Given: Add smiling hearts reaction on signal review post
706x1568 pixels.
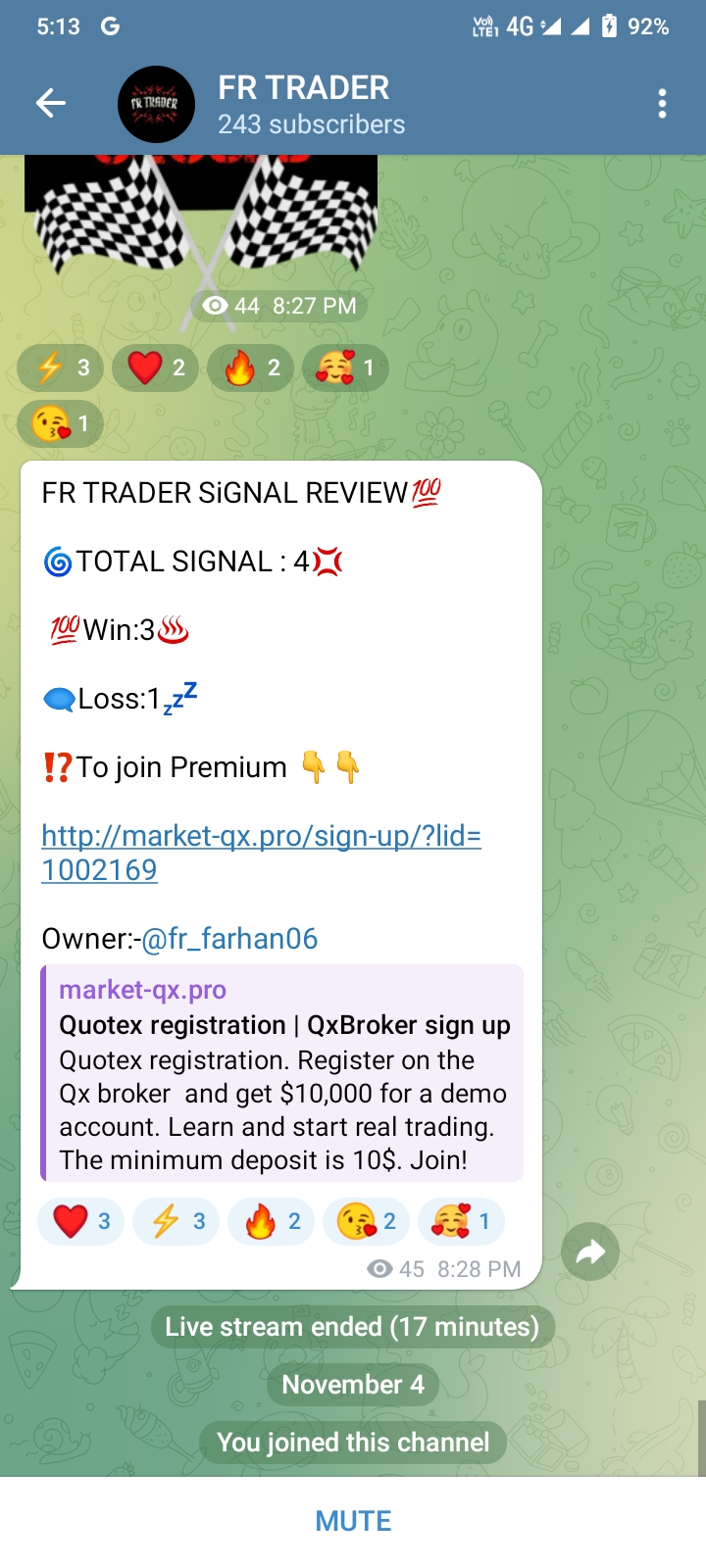Looking at the screenshot, I should click(462, 1221).
